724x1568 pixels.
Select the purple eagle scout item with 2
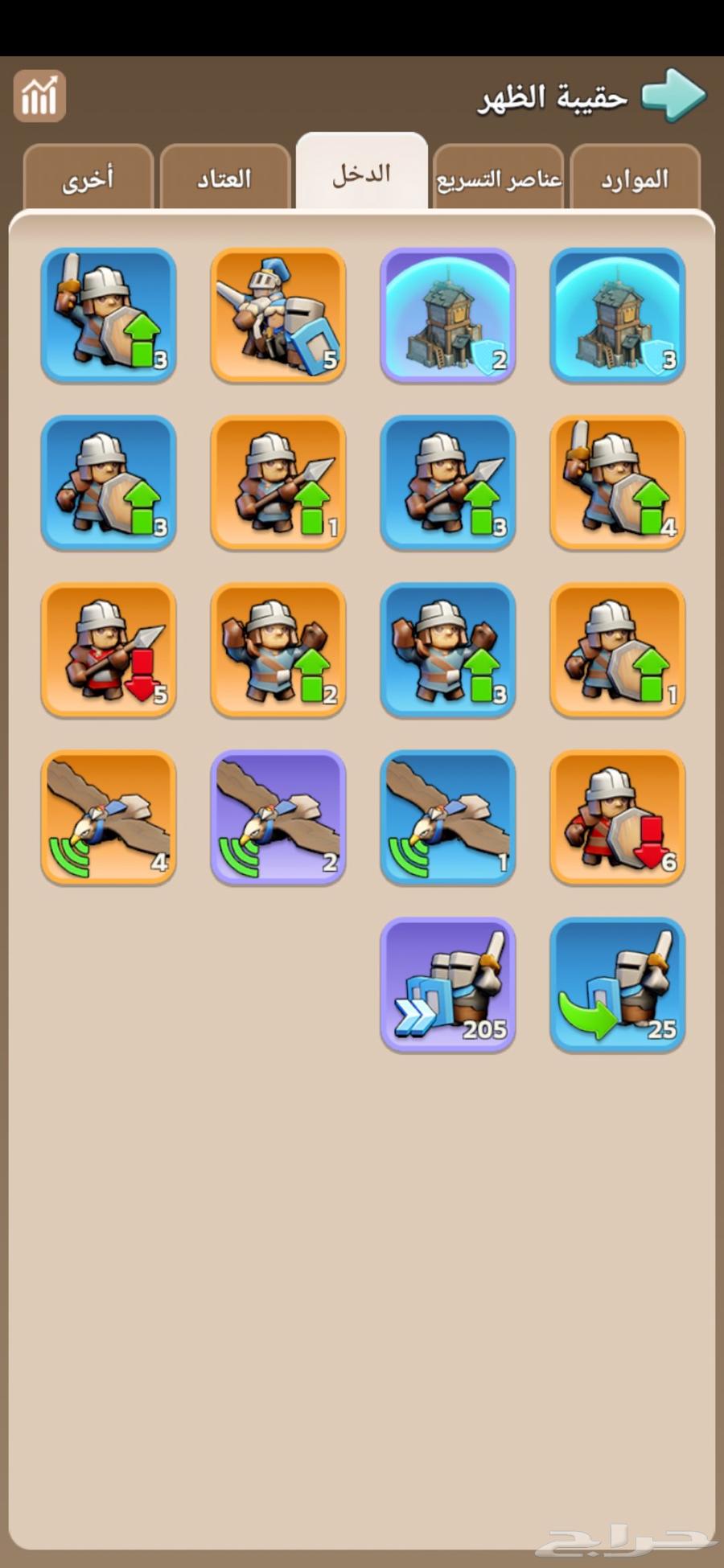tap(278, 817)
